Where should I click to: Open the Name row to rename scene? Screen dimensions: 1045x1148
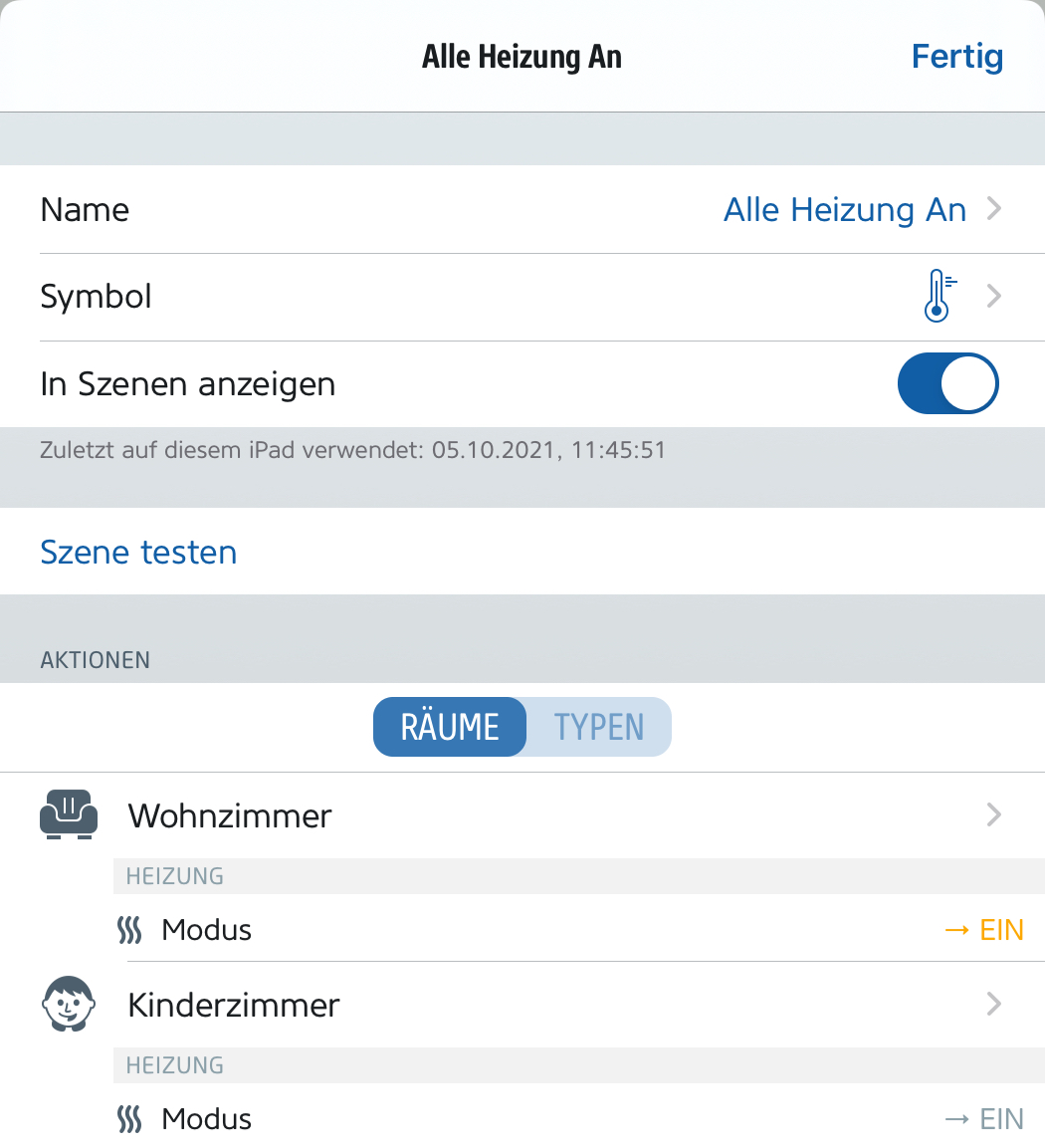(522, 210)
